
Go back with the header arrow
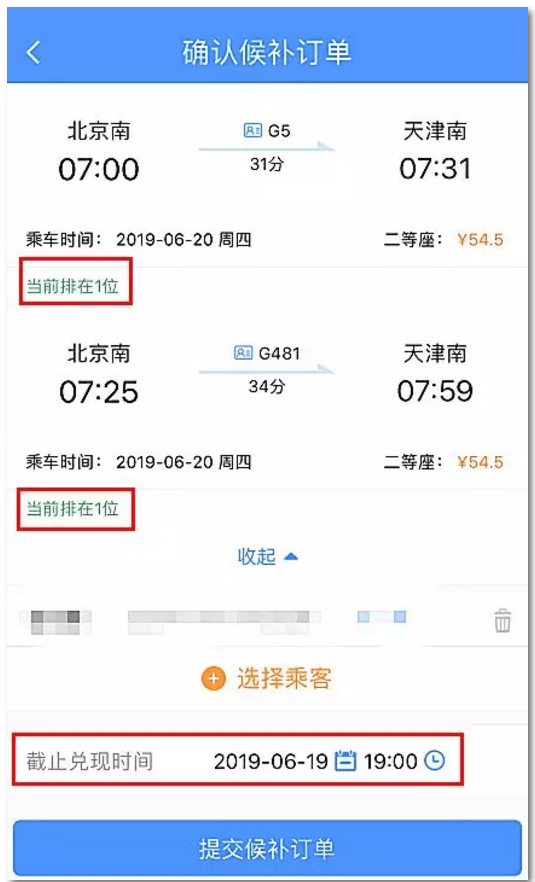click(33, 52)
